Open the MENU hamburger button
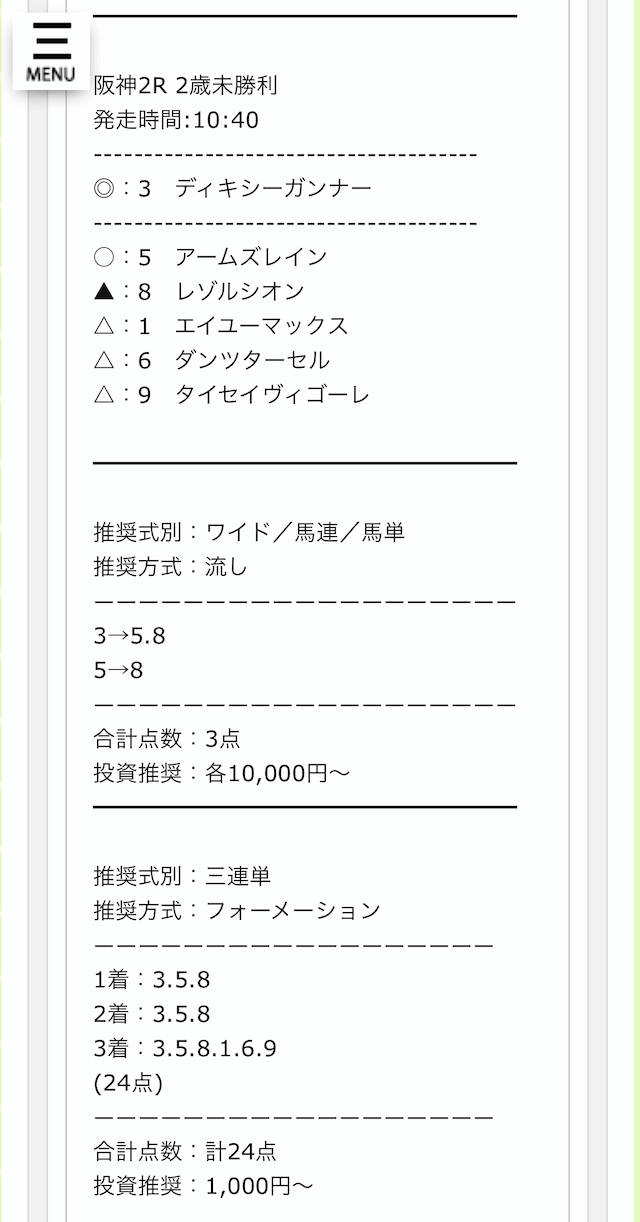 point(51,51)
